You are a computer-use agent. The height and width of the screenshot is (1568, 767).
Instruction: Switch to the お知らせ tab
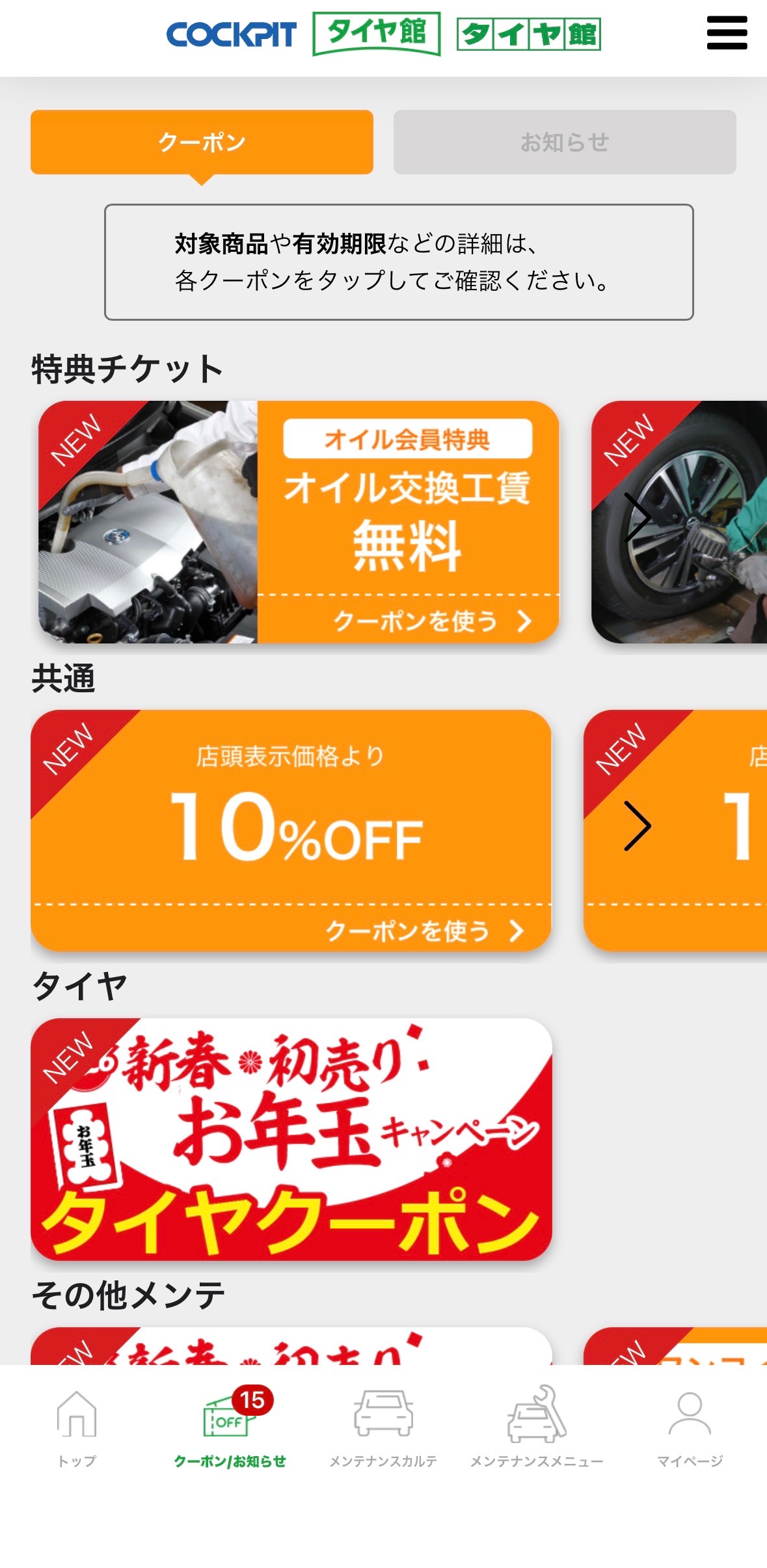click(564, 142)
